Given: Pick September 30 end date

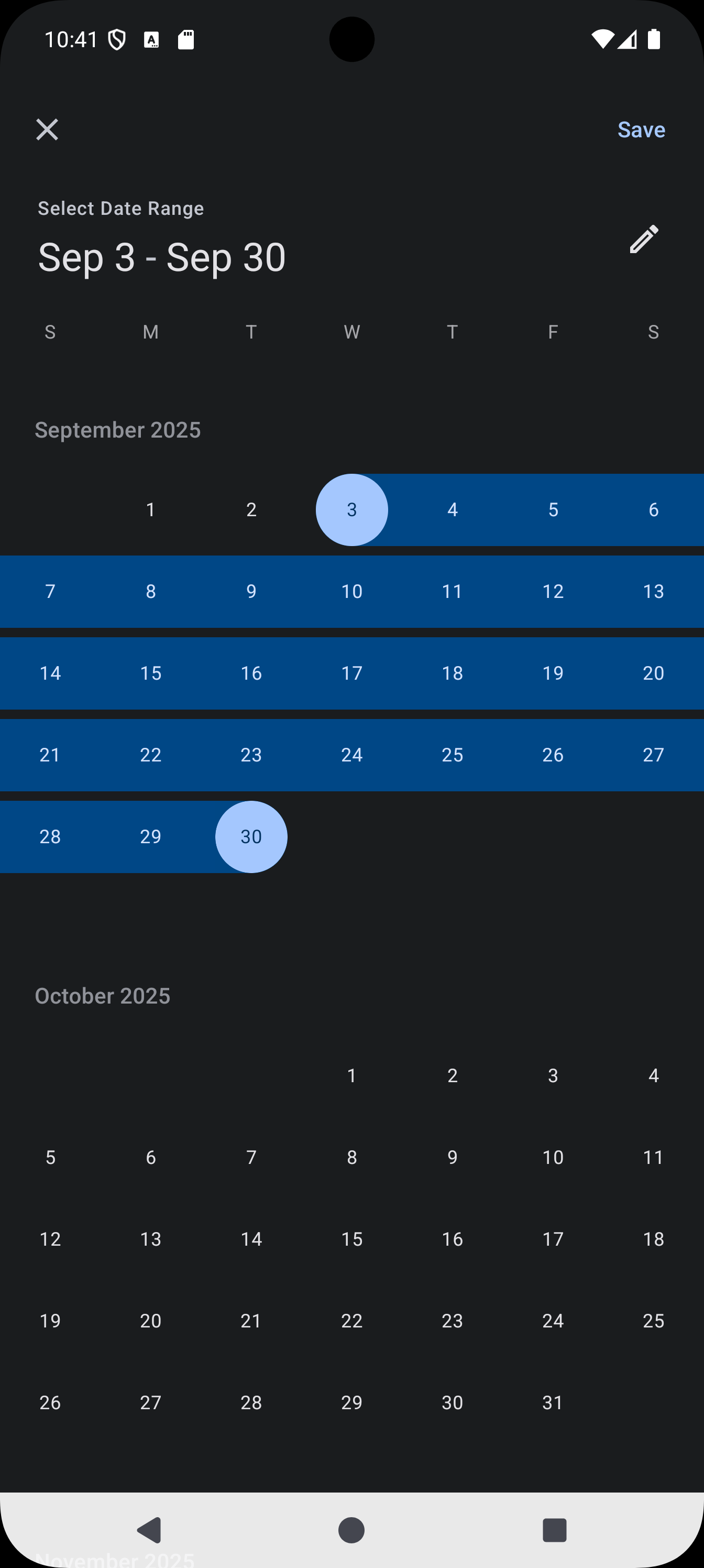Looking at the screenshot, I should pyautogui.click(x=251, y=836).
